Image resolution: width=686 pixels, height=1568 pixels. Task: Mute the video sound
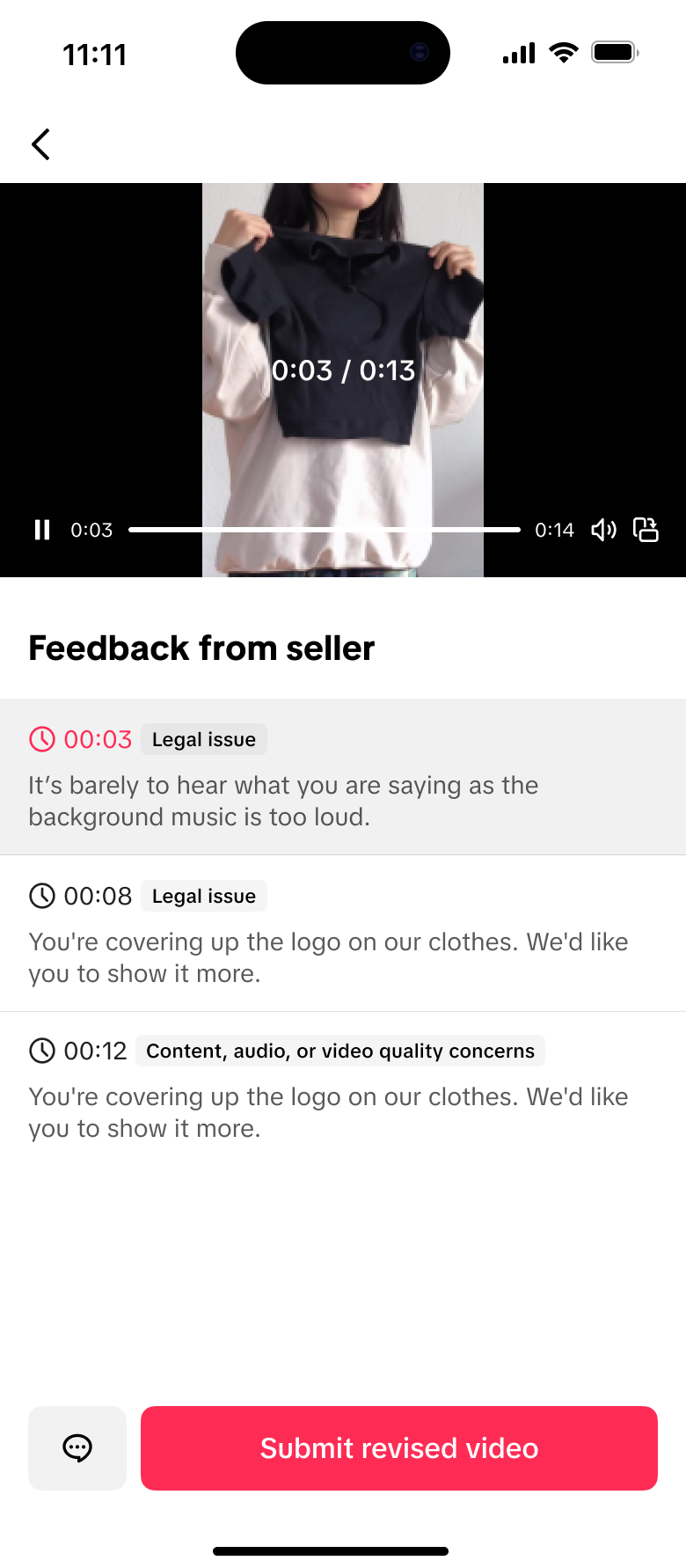coord(603,530)
